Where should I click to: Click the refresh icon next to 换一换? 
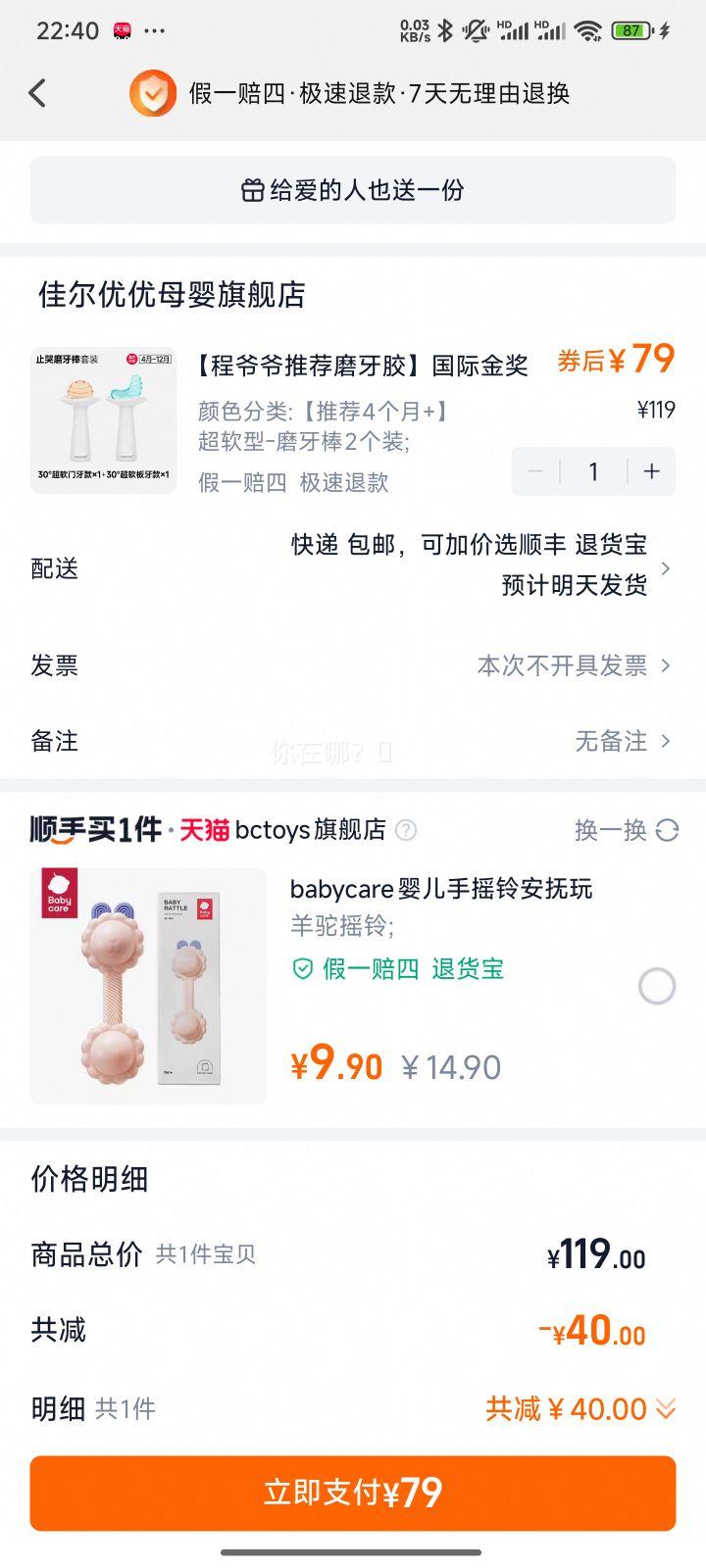pos(669,828)
